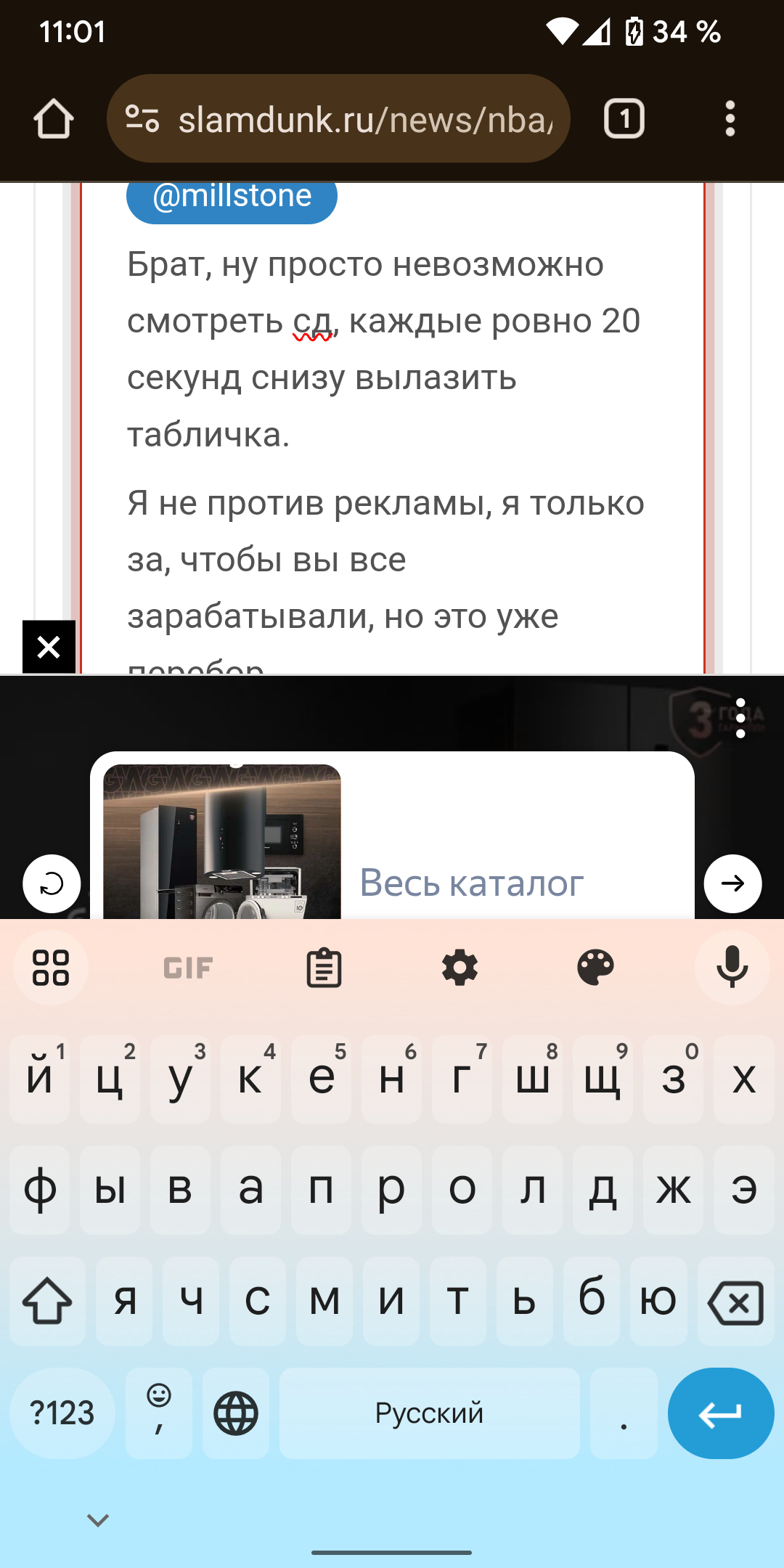Switch to the ?123 symbols keyboard
784x1568 pixels.
coord(62,1413)
